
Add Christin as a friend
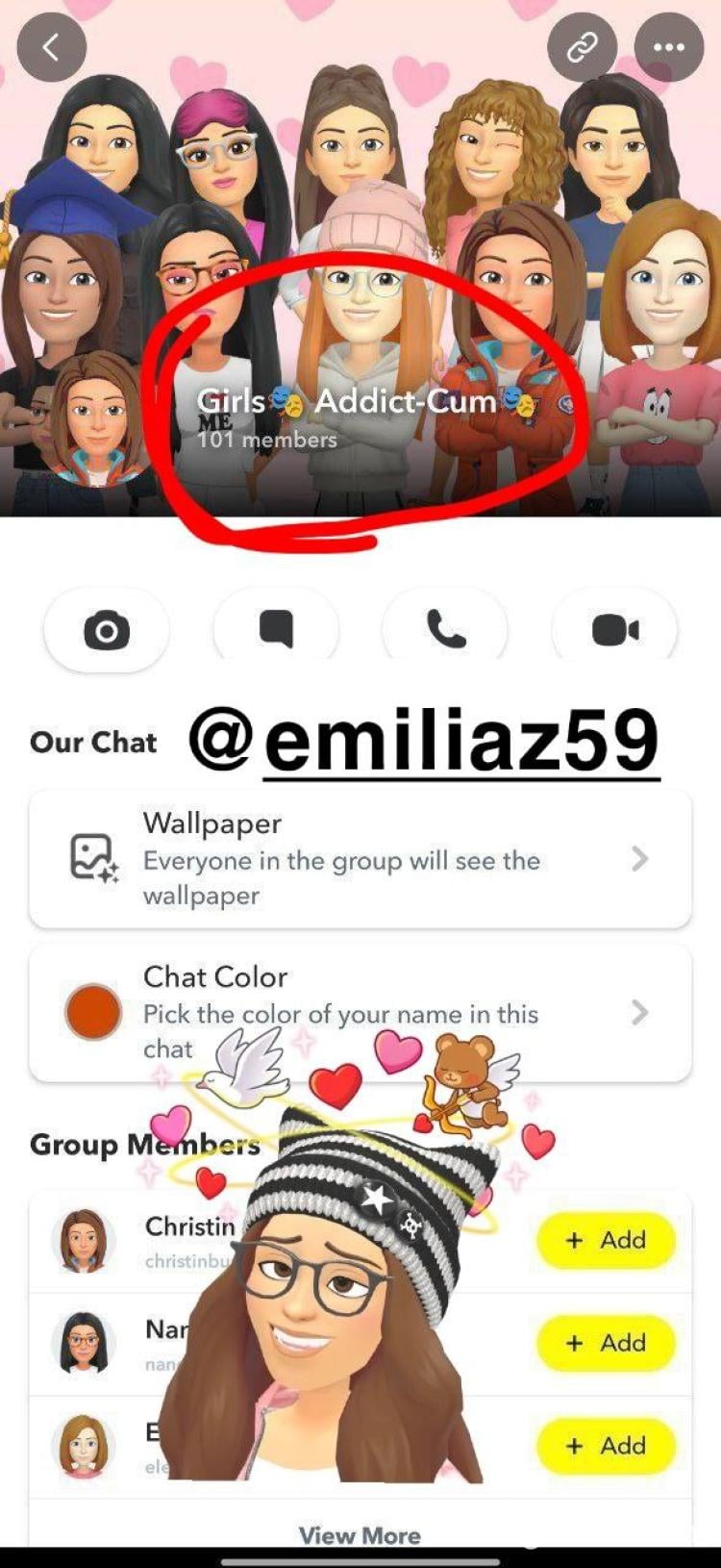tap(606, 1240)
